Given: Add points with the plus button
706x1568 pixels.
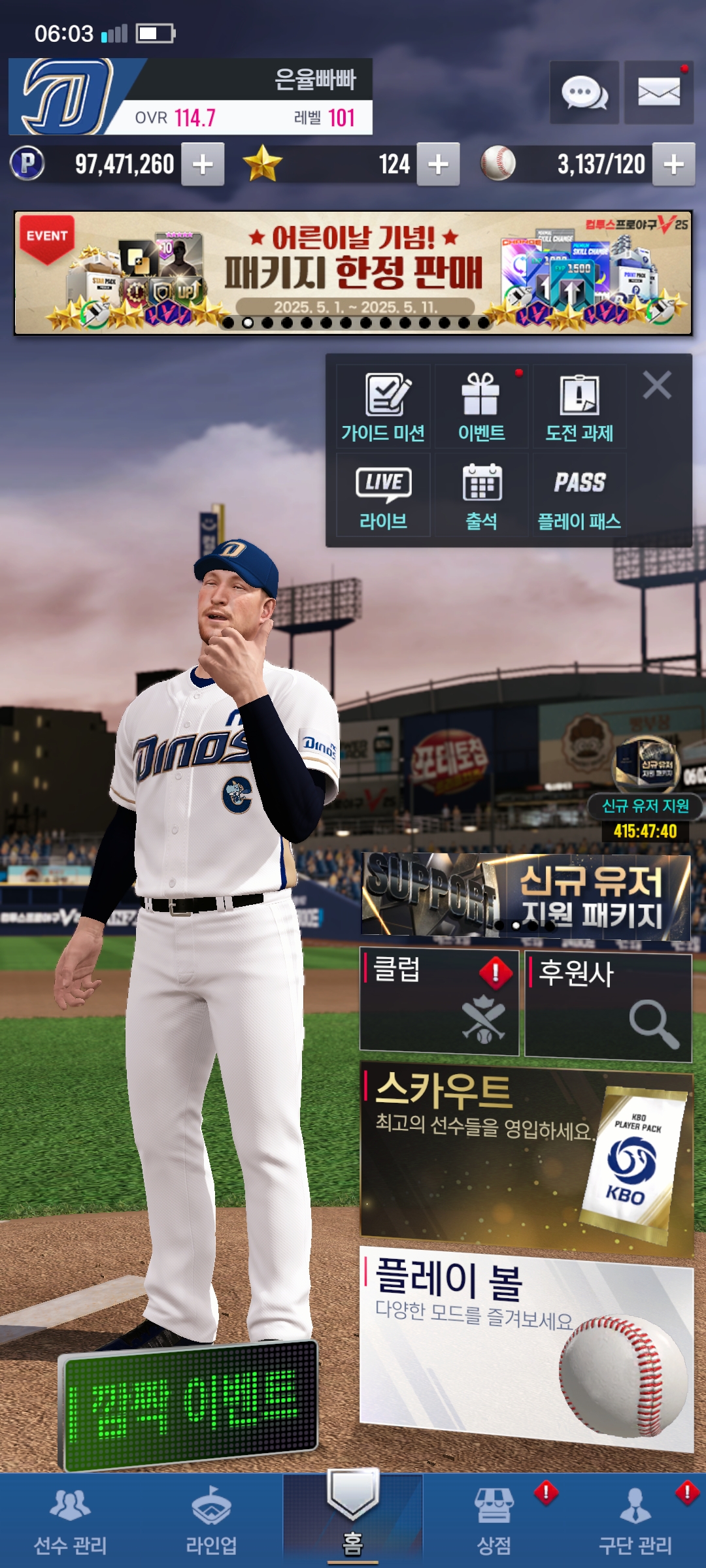Looking at the screenshot, I should [x=203, y=165].
